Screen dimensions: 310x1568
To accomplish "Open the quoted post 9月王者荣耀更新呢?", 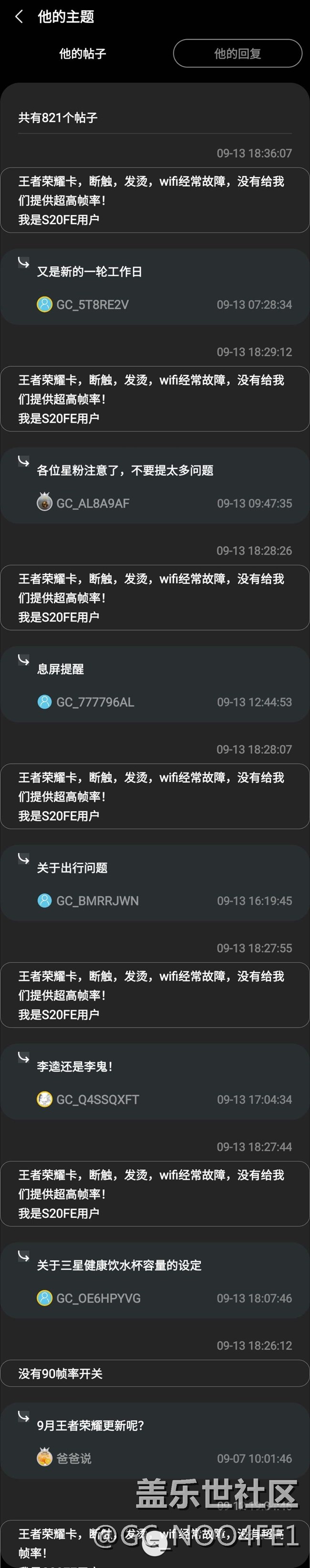I will (90, 1426).
